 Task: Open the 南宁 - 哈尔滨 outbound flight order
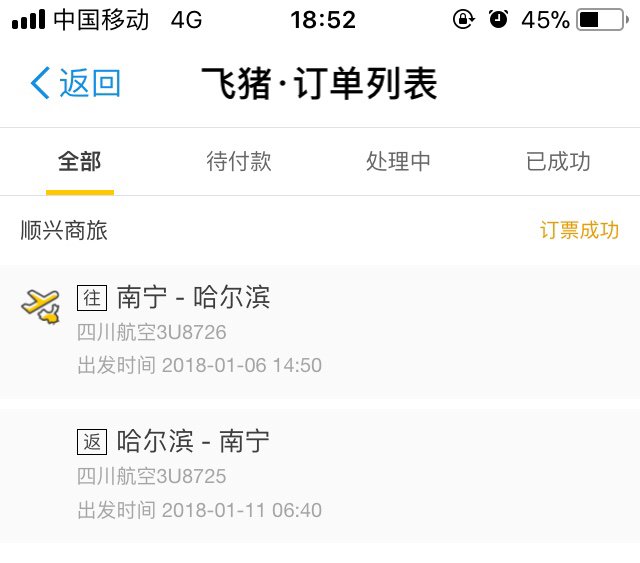(320, 330)
